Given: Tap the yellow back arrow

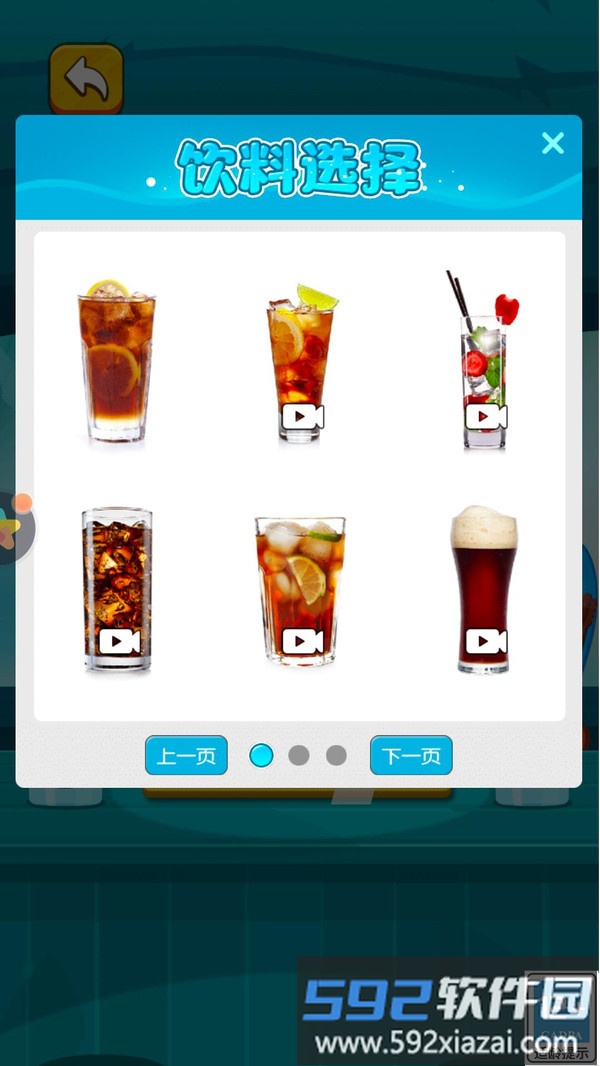Looking at the screenshot, I should [87, 79].
